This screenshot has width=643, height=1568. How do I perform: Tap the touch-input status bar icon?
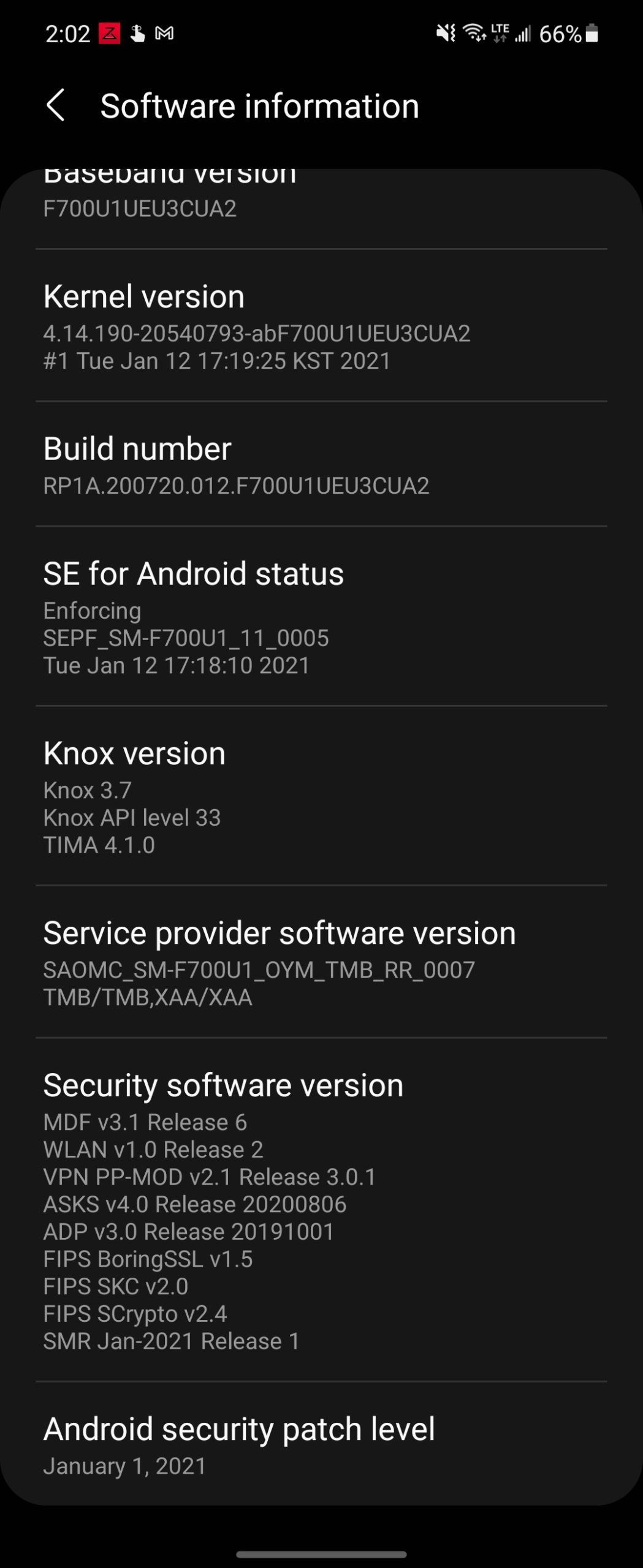click(x=136, y=34)
